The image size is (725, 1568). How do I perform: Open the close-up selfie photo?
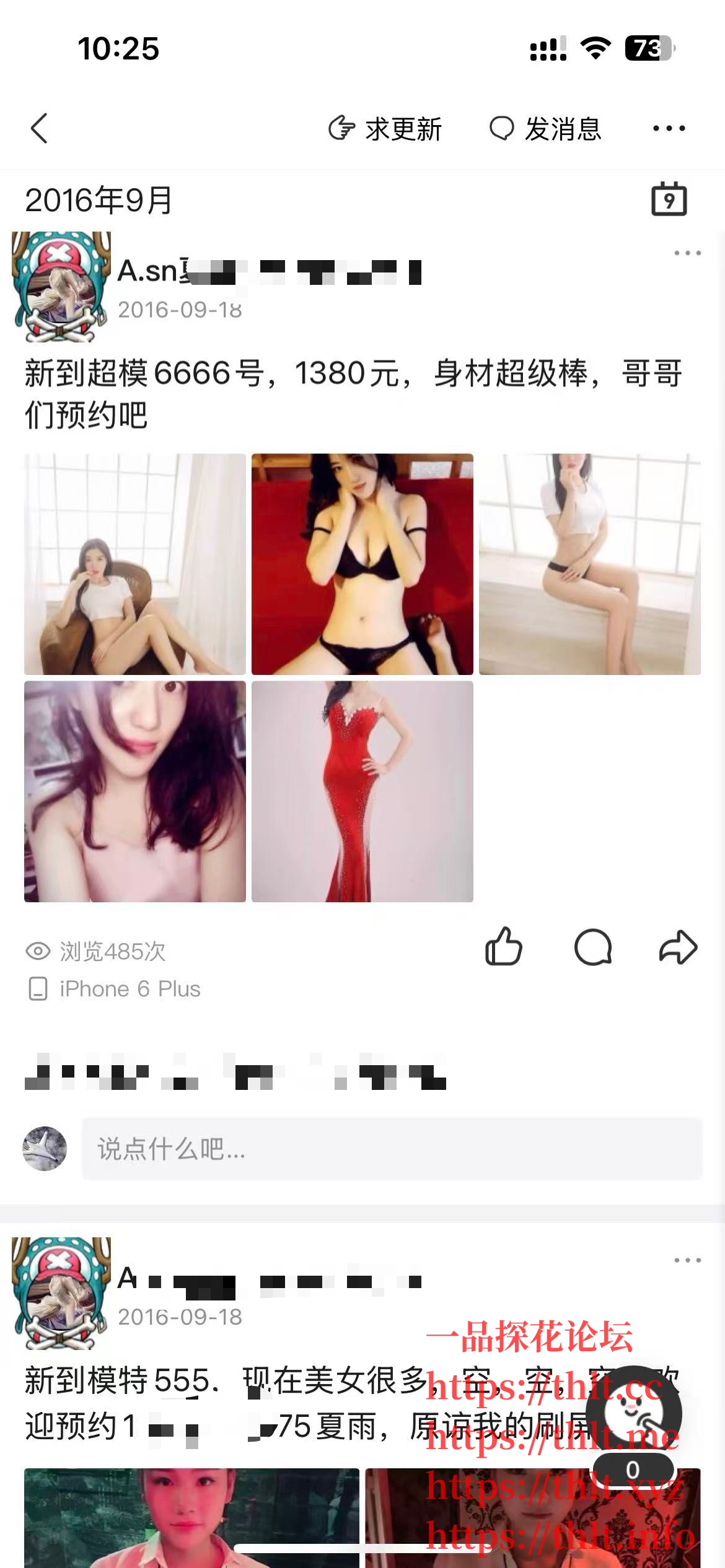tap(135, 791)
